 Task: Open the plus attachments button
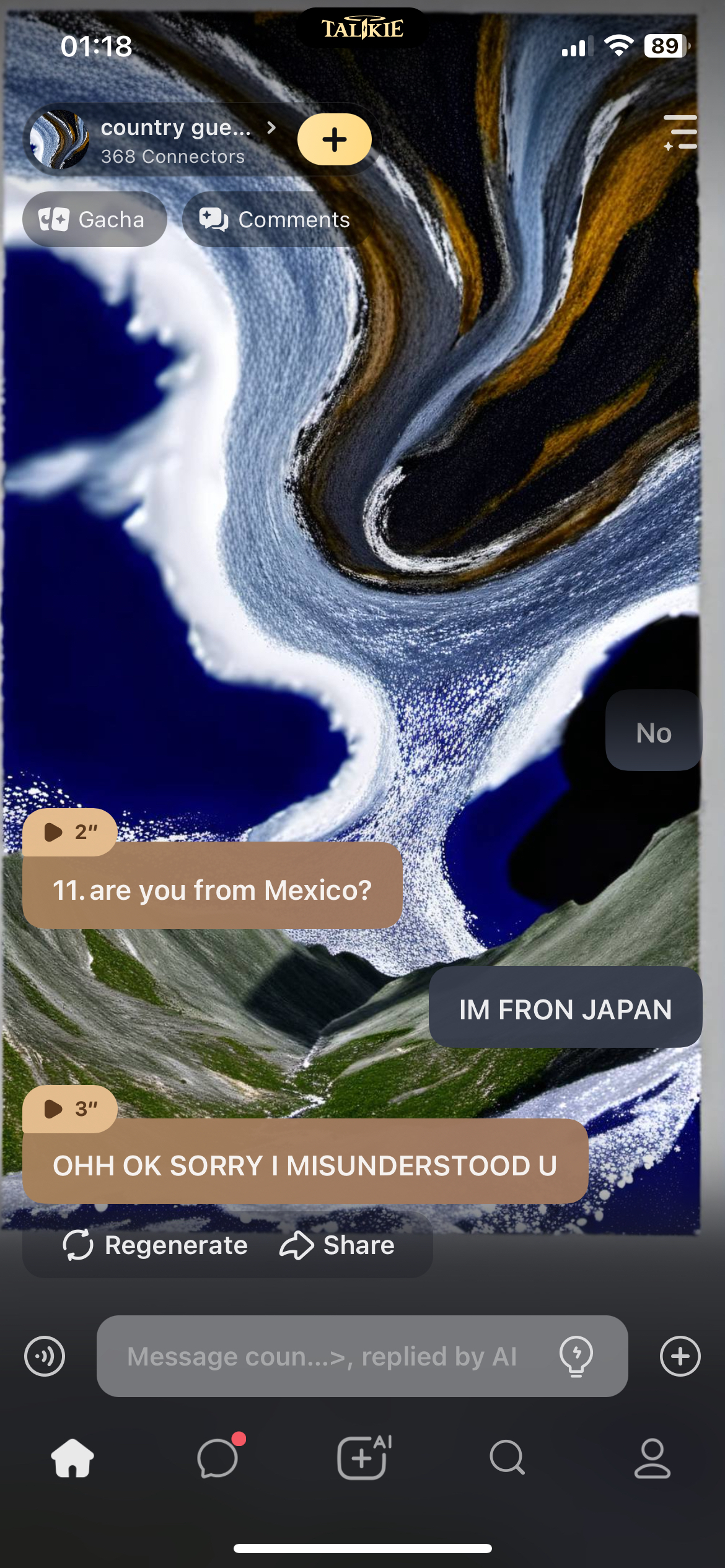coord(680,1356)
